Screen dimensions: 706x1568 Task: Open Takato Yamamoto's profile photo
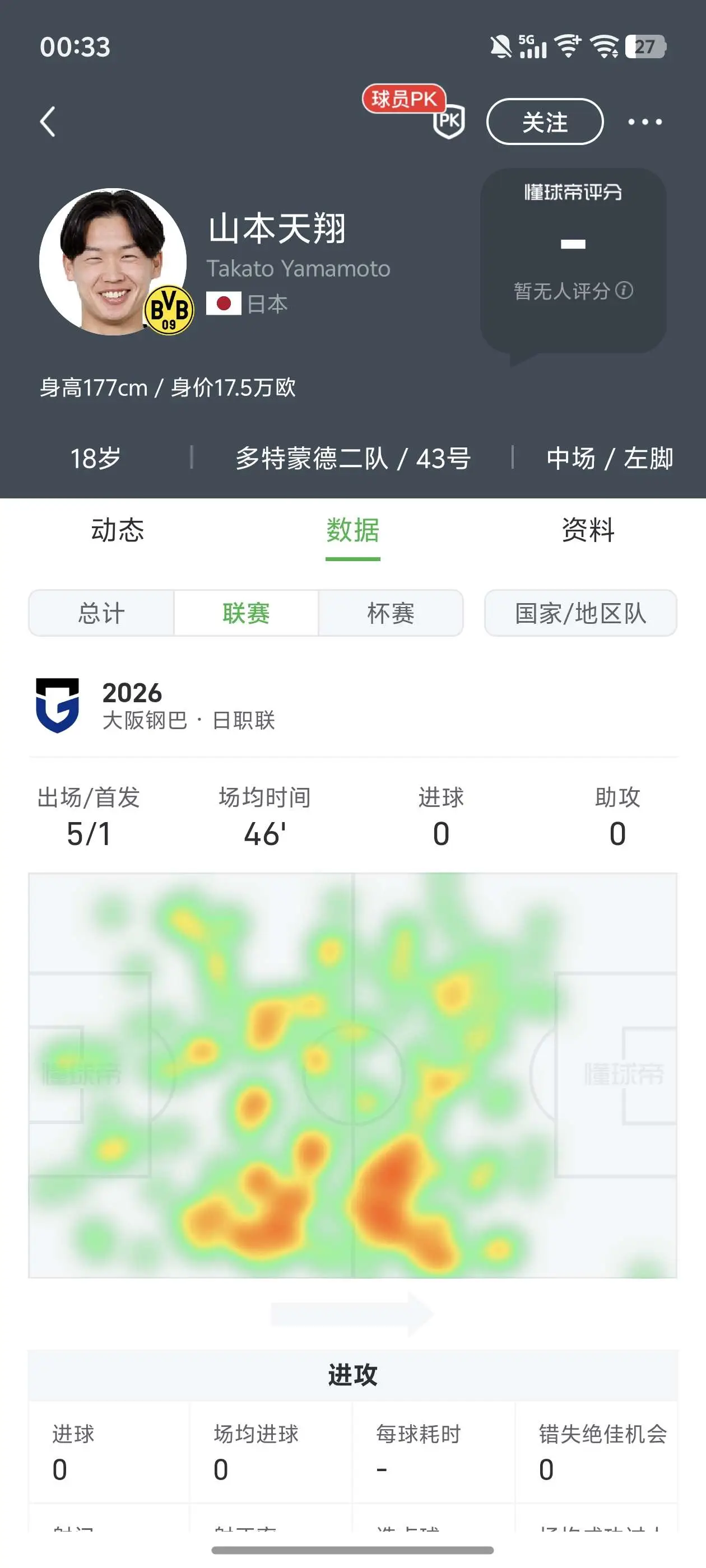pos(113,262)
